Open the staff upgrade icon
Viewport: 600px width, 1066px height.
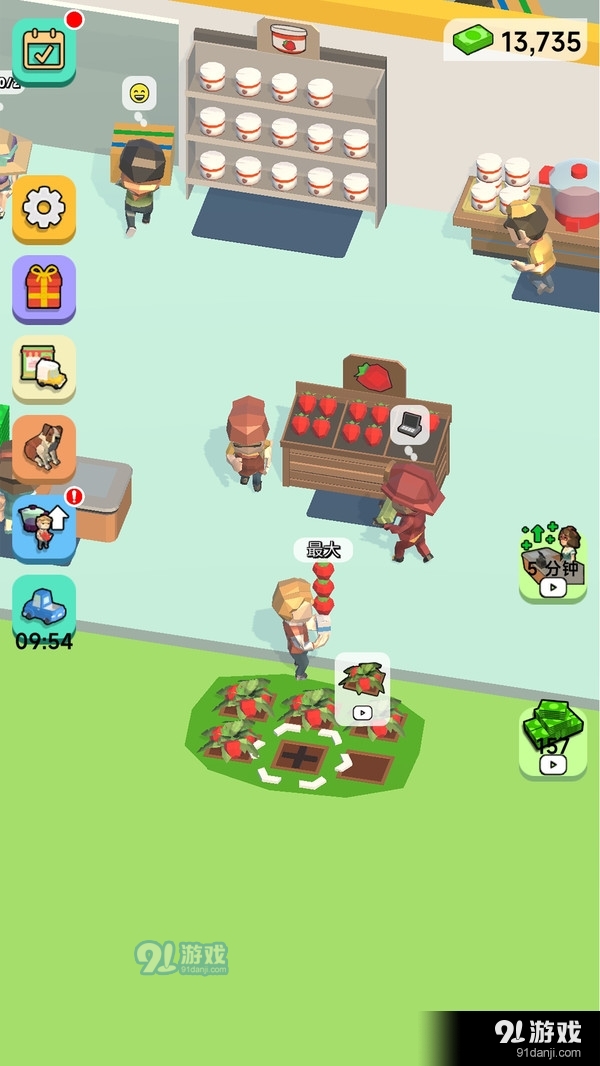point(44,527)
